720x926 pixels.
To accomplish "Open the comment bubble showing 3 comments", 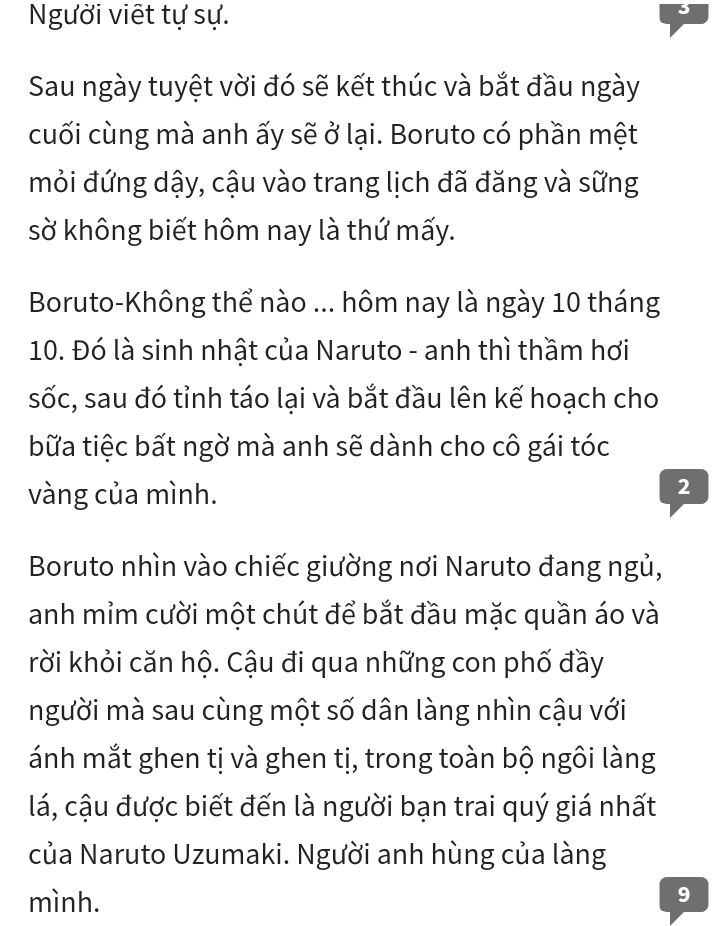I will 683,16.
